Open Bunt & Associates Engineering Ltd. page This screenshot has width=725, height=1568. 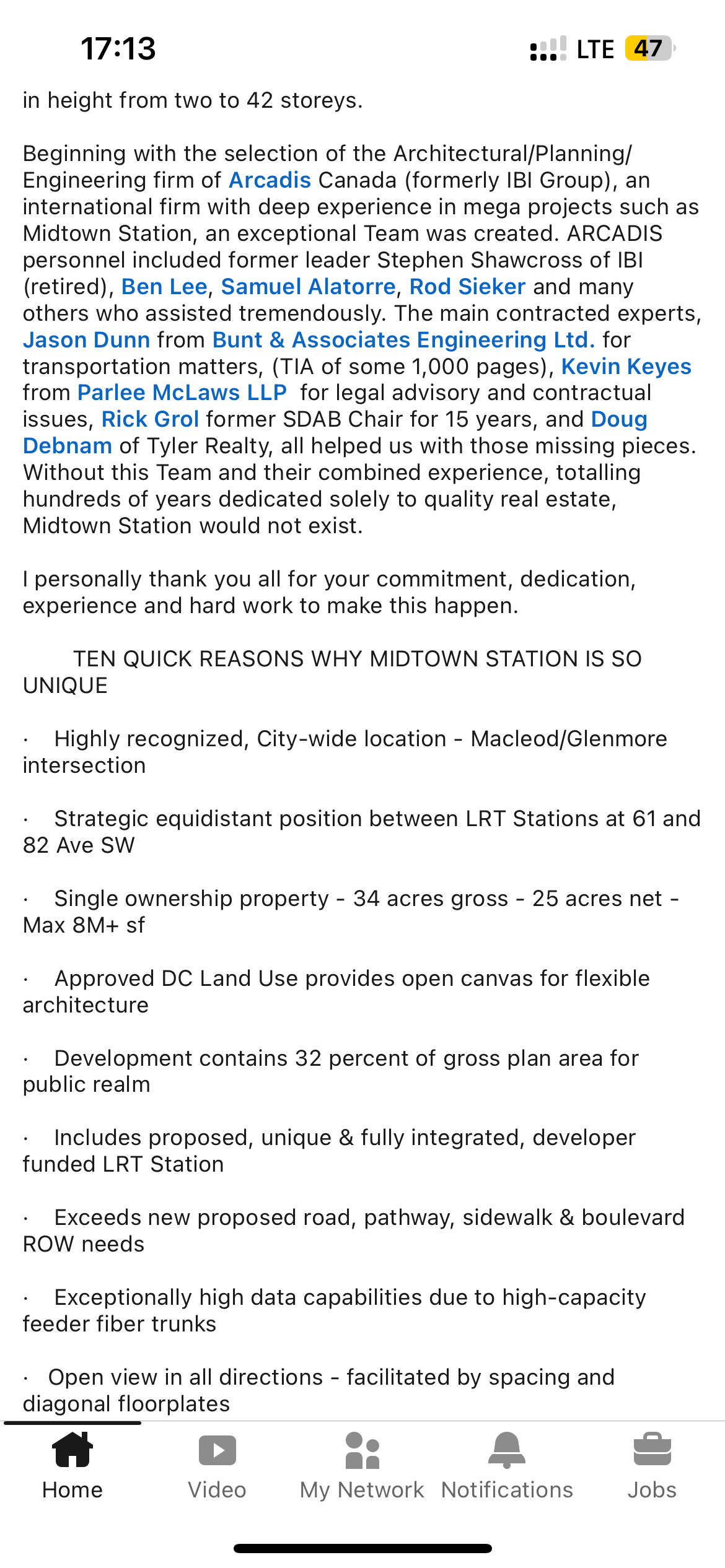403,340
